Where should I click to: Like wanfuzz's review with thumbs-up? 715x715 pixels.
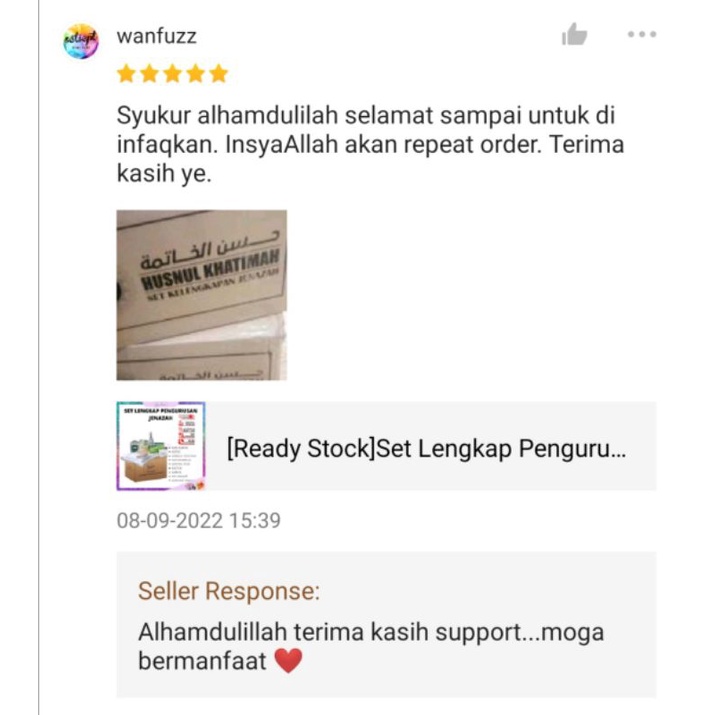574,34
